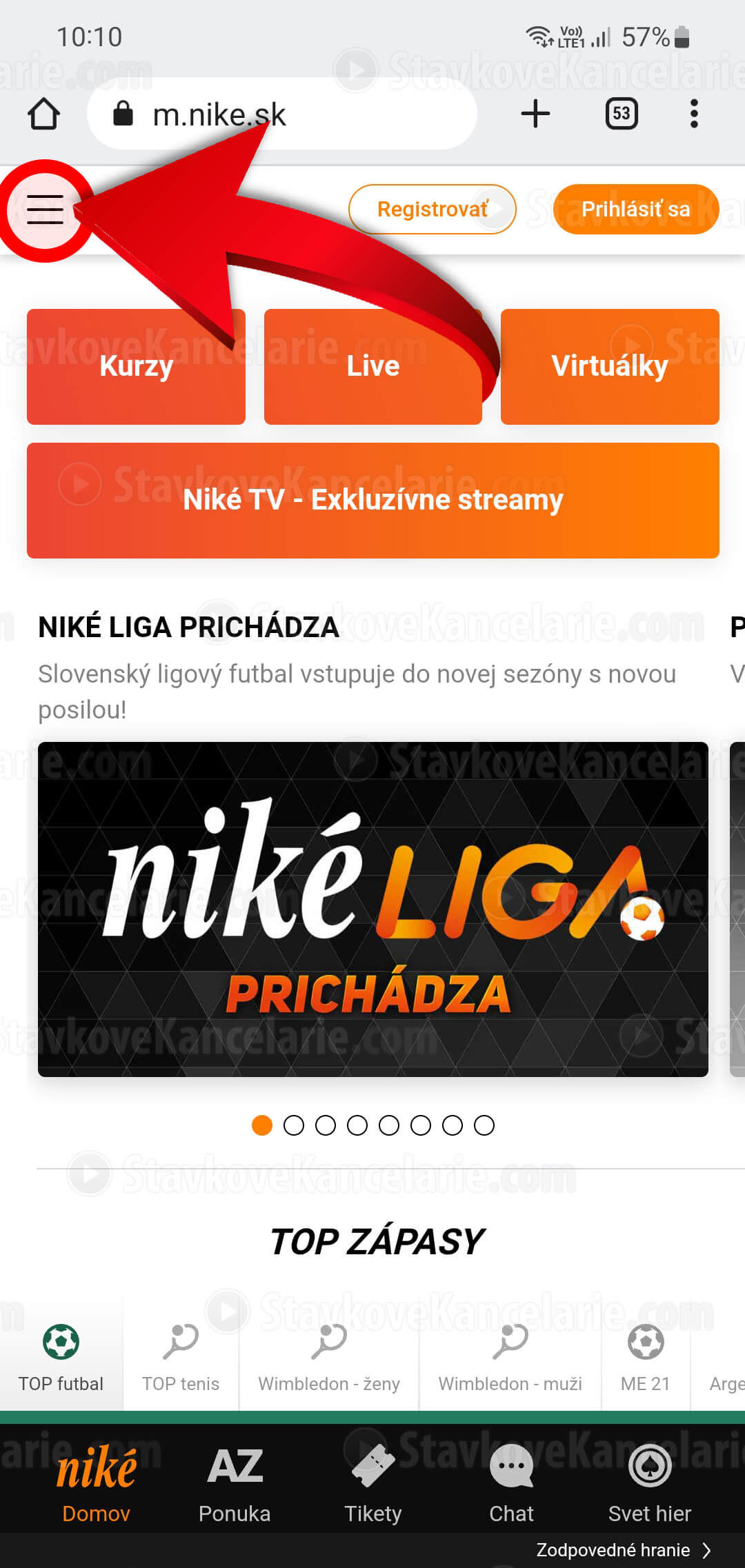The width and height of the screenshot is (745, 1568).
Task: Open the Virtuálky section
Action: pos(610,366)
